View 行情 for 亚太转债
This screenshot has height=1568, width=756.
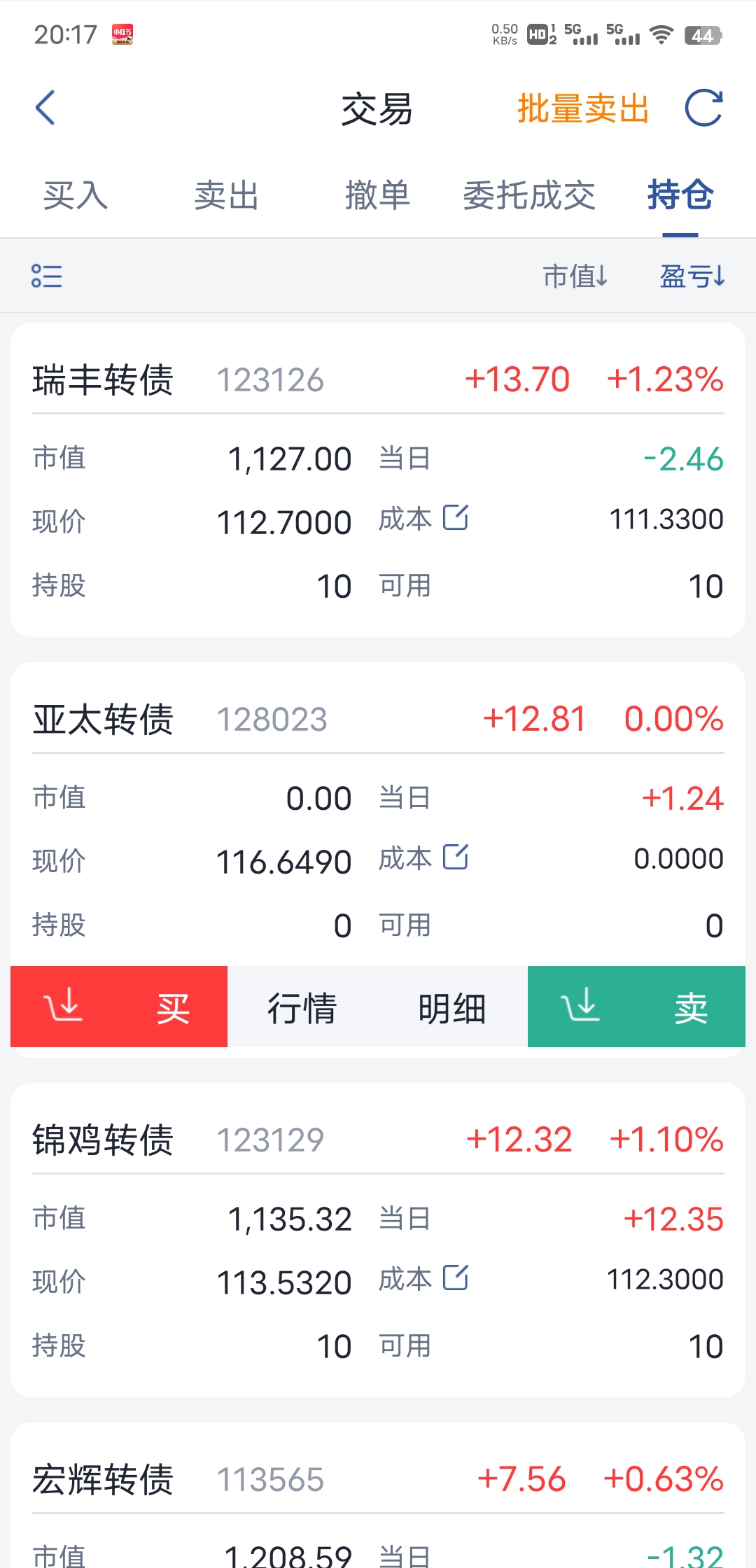click(302, 1008)
